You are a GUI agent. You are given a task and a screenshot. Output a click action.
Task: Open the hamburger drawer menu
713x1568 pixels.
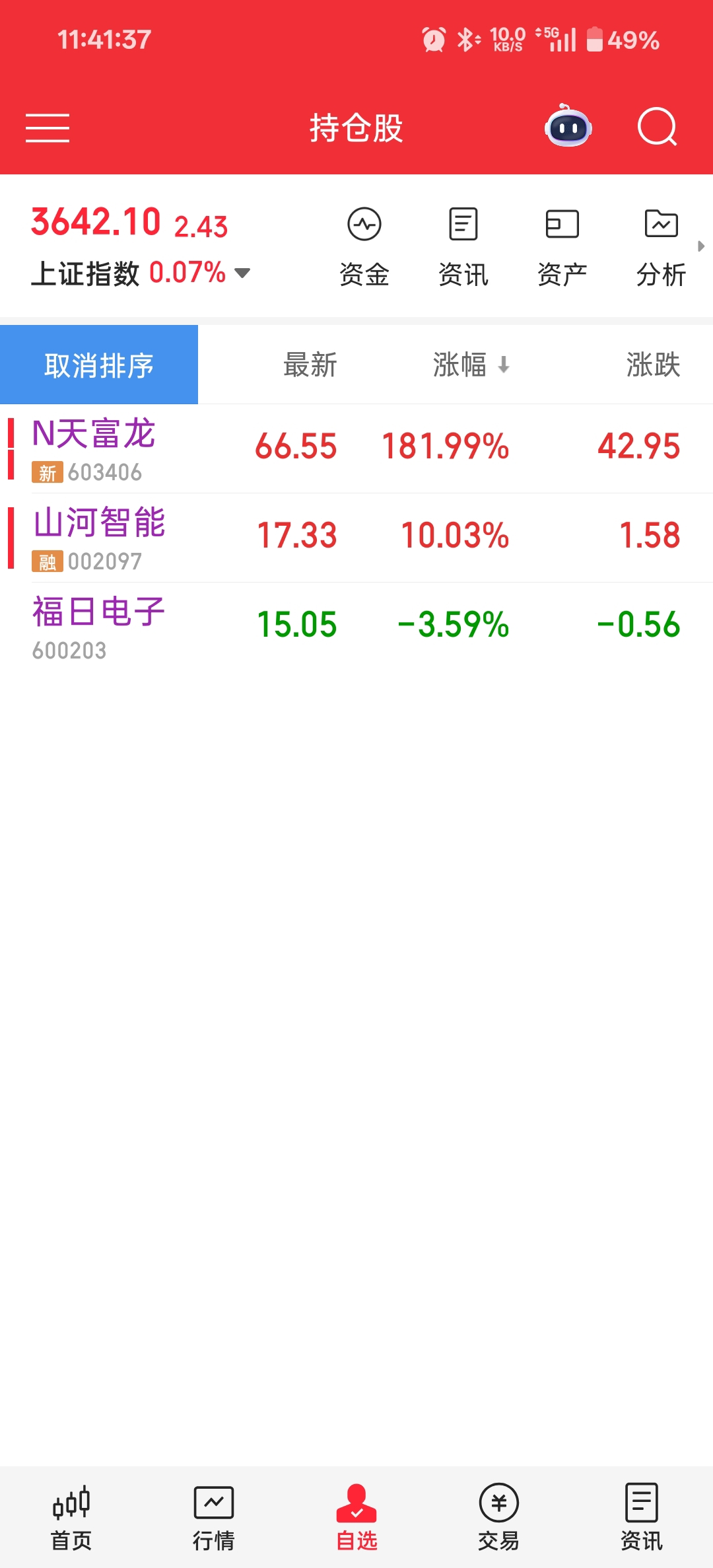pyautogui.click(x=48, y=127)
